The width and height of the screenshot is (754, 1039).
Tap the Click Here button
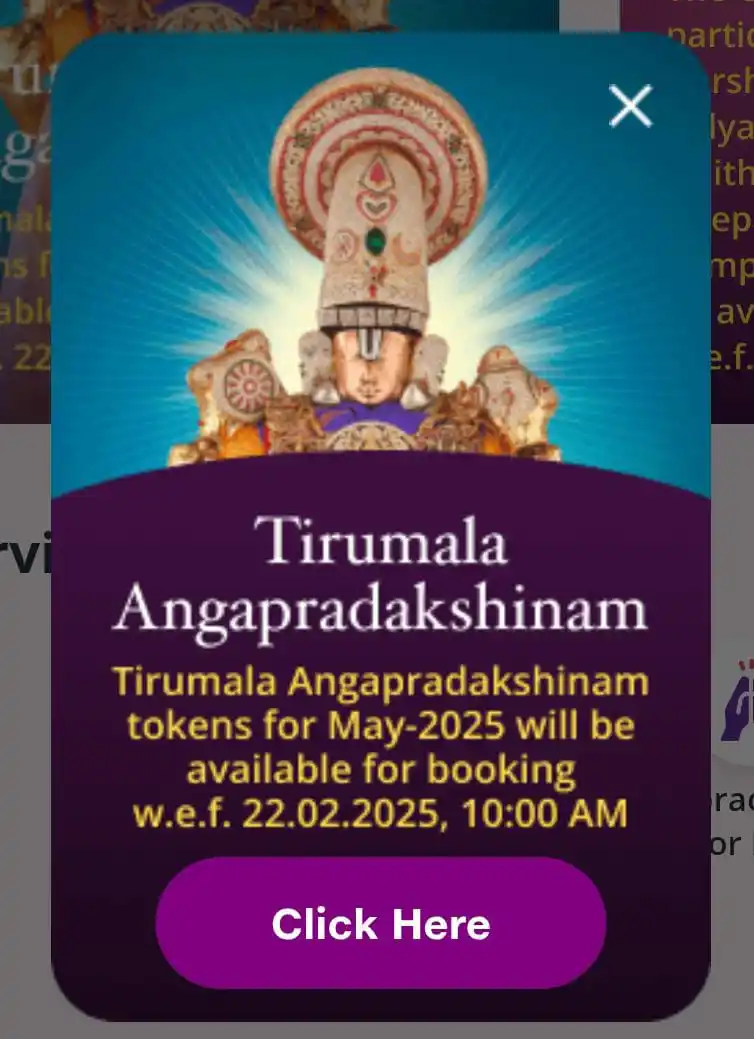point(381,923)
